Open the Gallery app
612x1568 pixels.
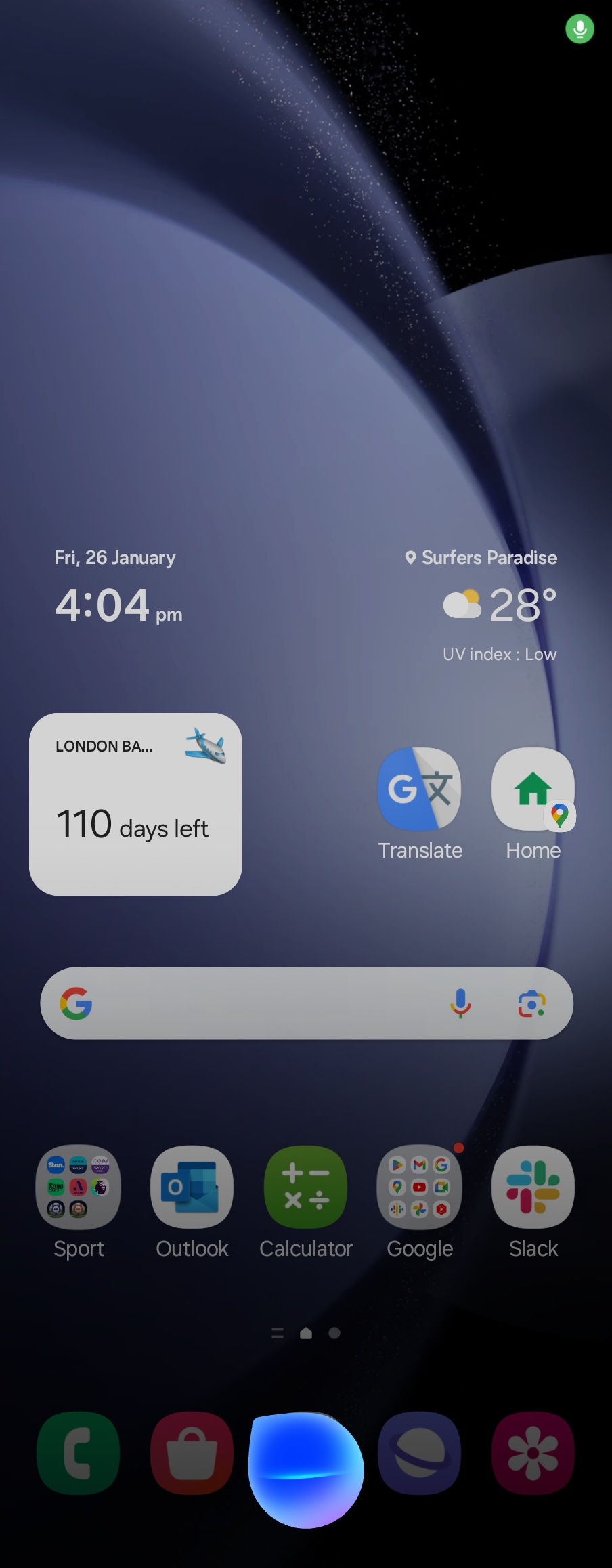pyautogui.click(x=533, y=1453)
